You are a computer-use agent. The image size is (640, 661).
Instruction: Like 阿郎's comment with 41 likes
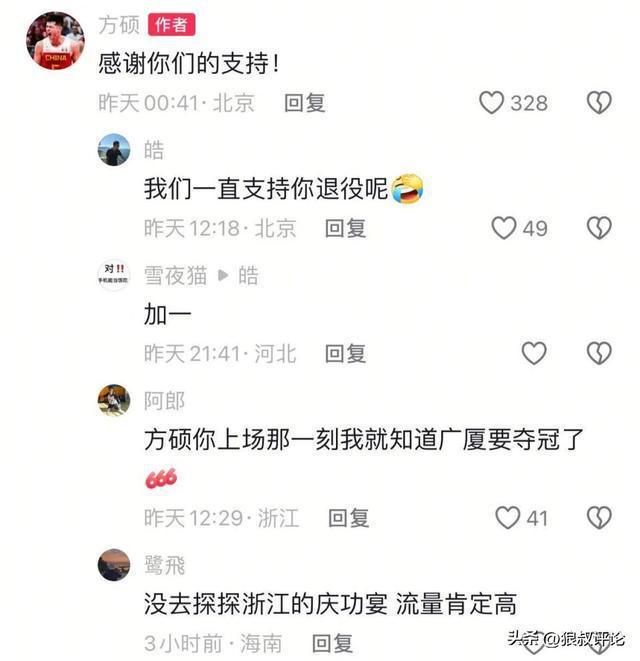[508, 517]
